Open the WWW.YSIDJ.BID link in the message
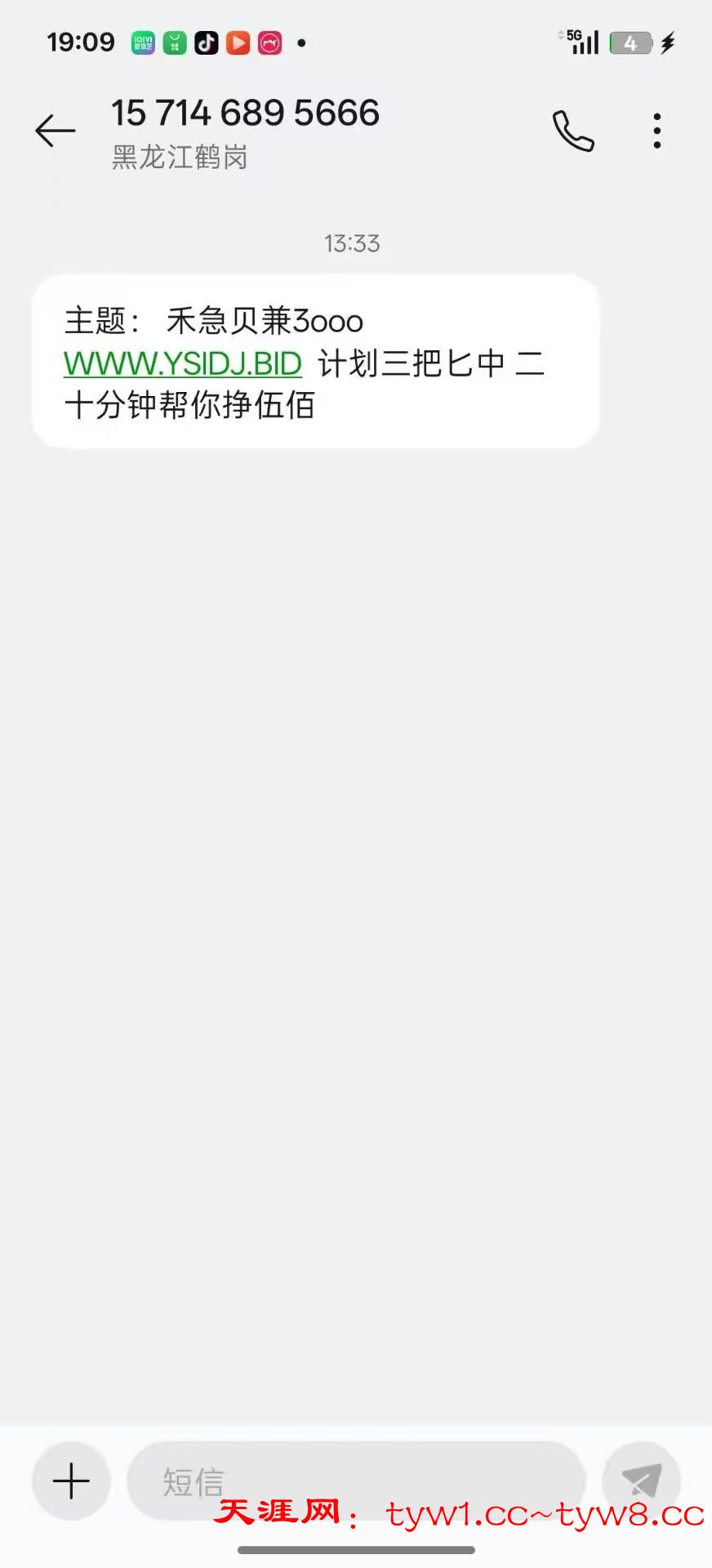 pyautogui.click(x=183, y=363)
